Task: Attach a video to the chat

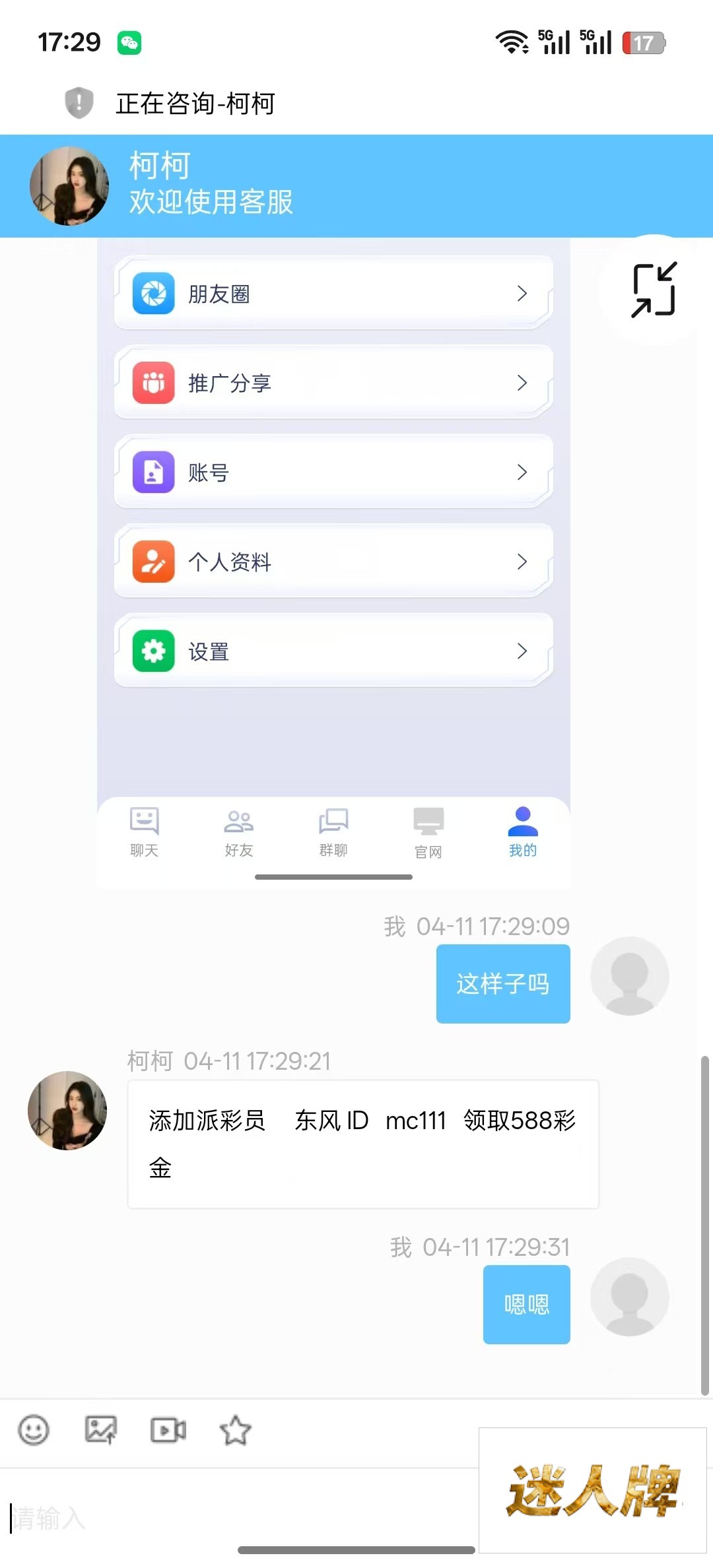Action: tap(168, 1430)
